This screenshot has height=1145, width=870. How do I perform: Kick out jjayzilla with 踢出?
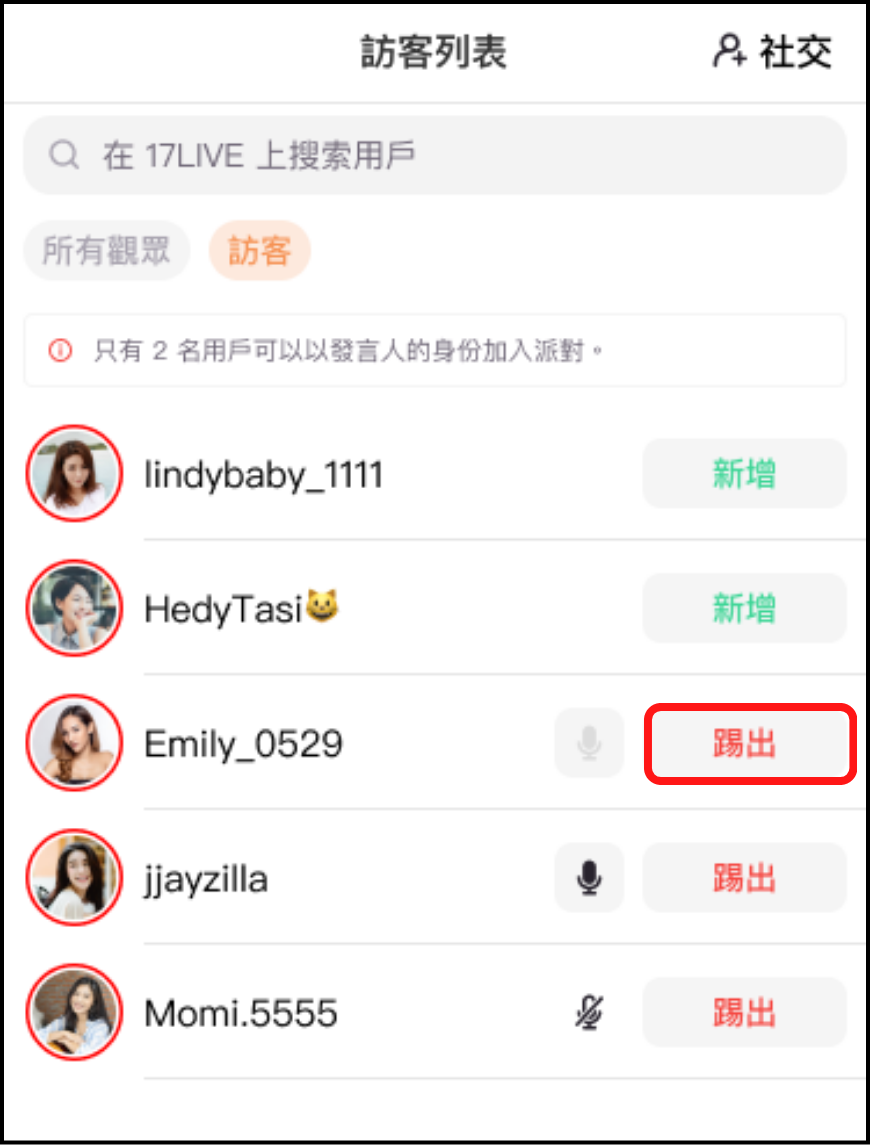tap(744, 878)
